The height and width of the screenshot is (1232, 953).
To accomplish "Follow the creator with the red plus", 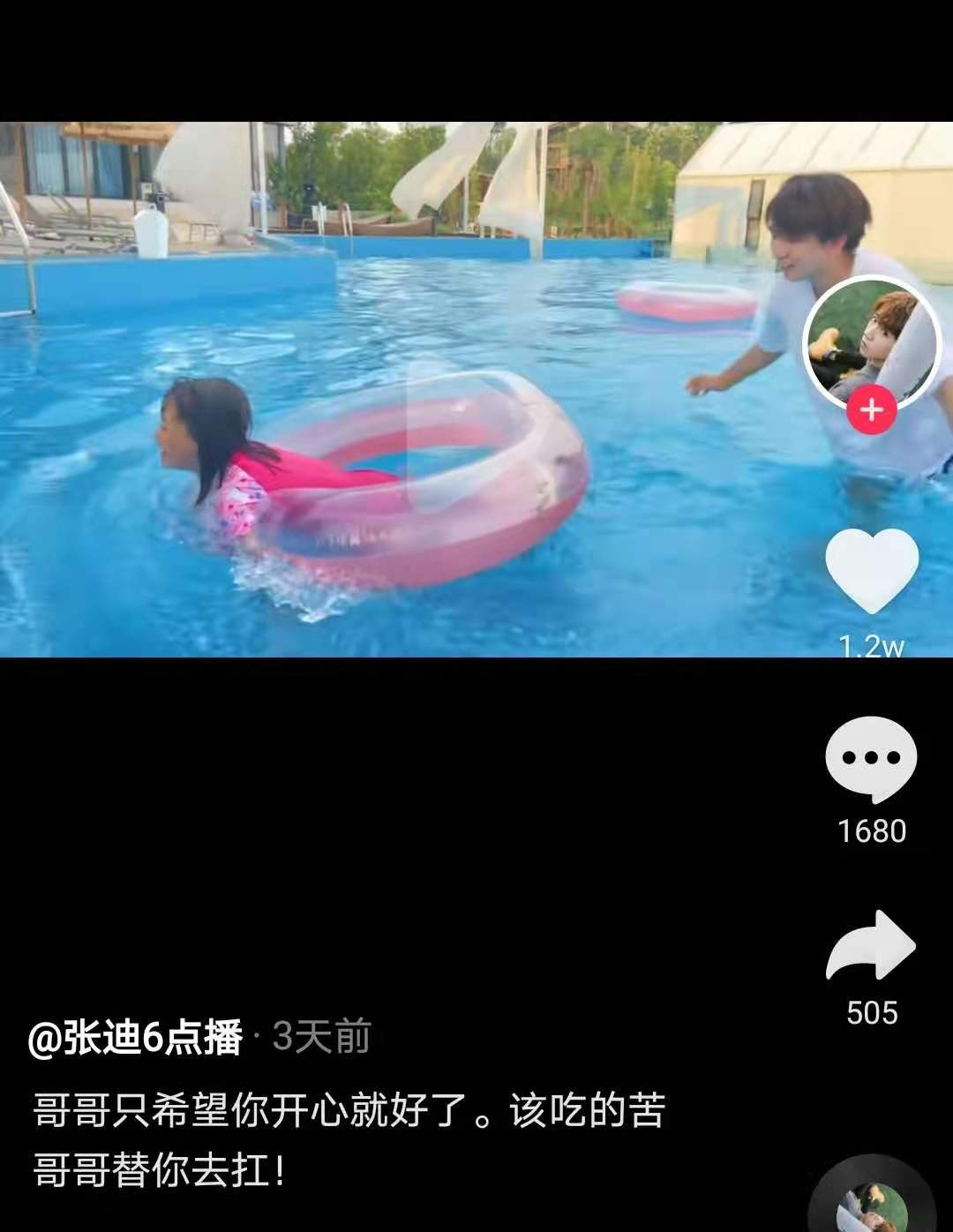I will 872,410.
